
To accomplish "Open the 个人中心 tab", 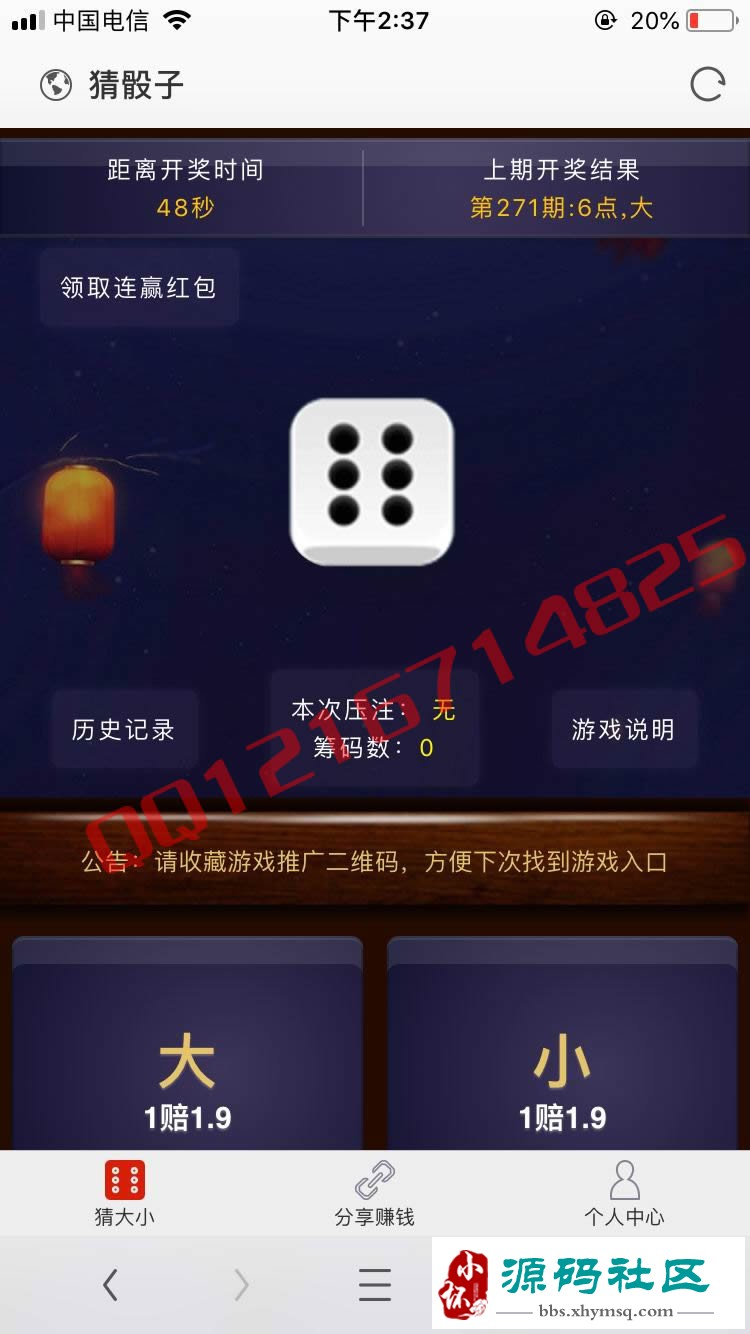I will click(624, 1193).
